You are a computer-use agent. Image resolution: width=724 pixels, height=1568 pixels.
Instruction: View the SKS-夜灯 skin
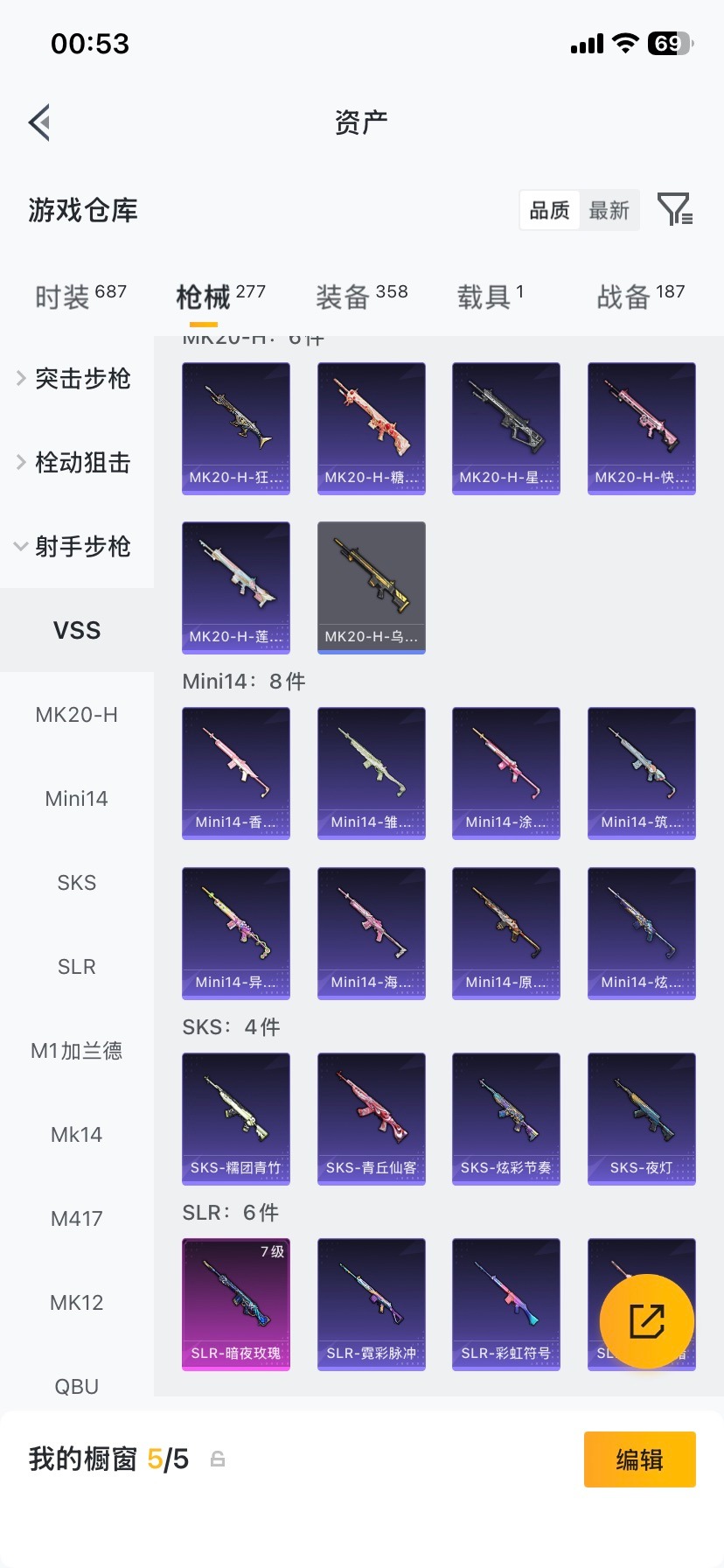(x=641, y=1118)
